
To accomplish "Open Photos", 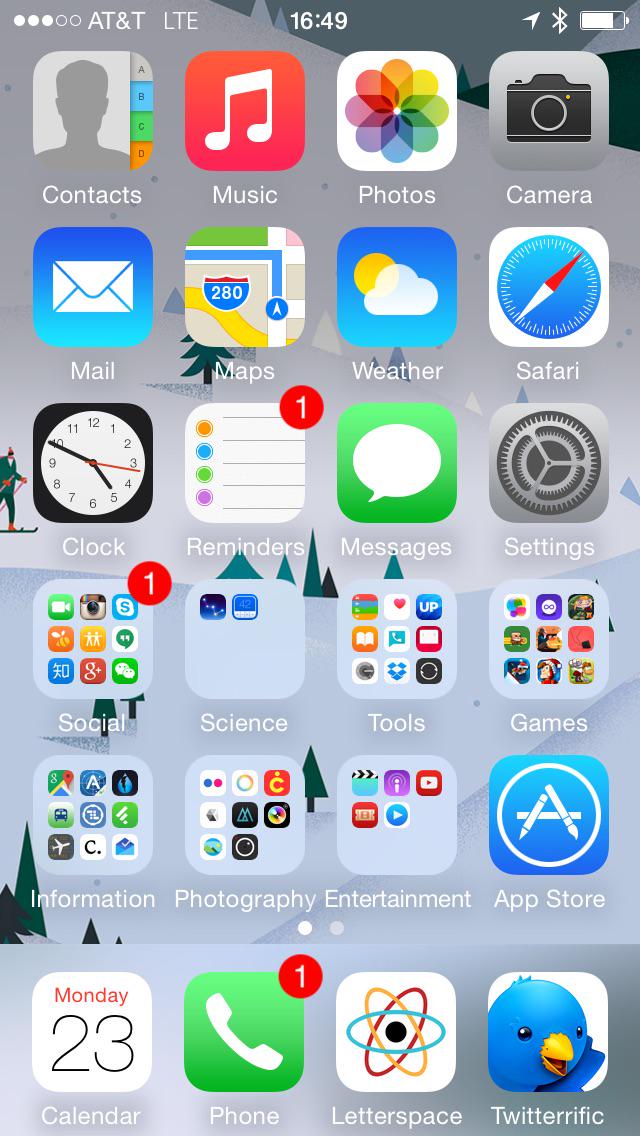I will (396, 111).
